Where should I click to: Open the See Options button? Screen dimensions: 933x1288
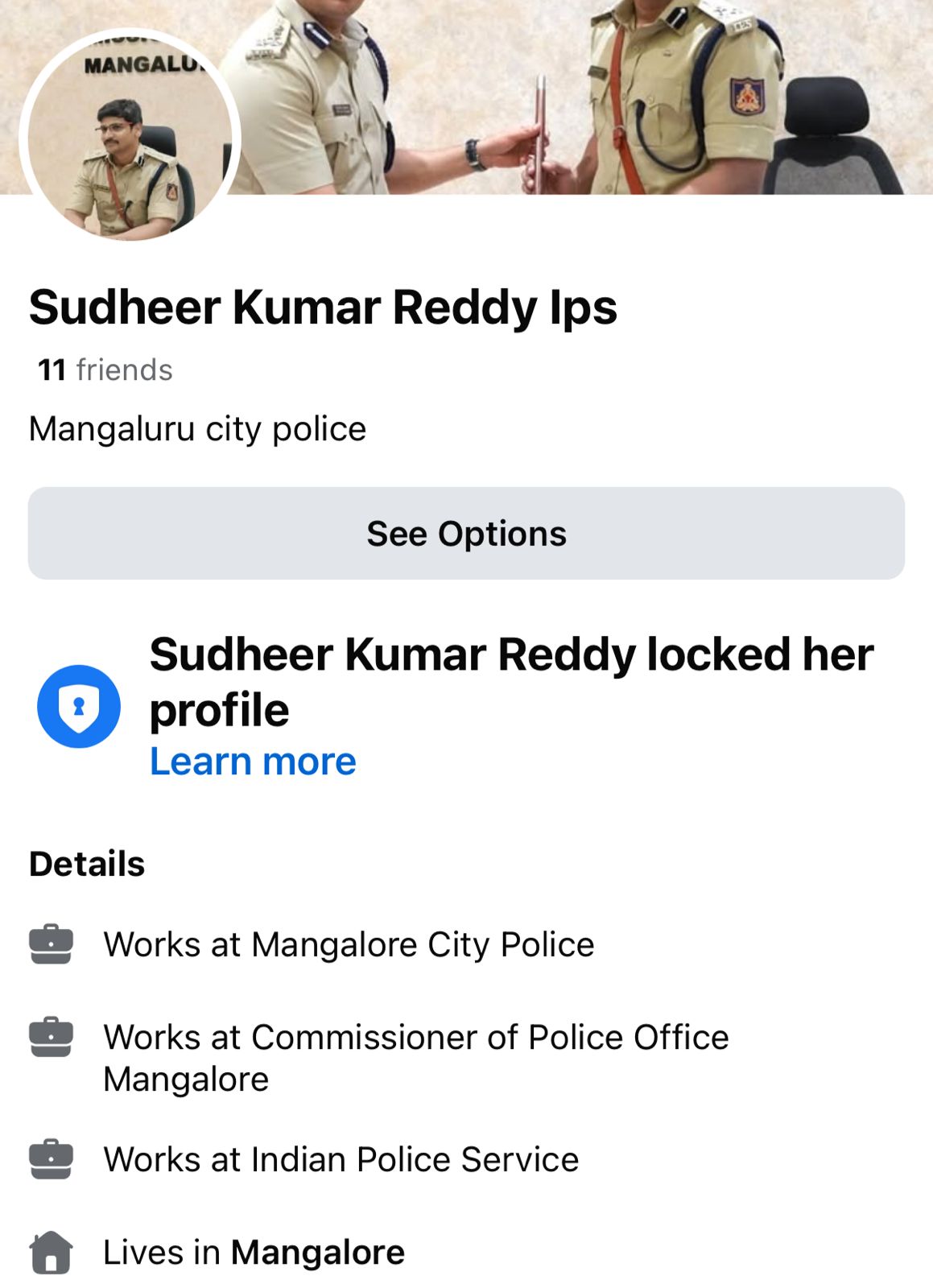pos(466,533)
